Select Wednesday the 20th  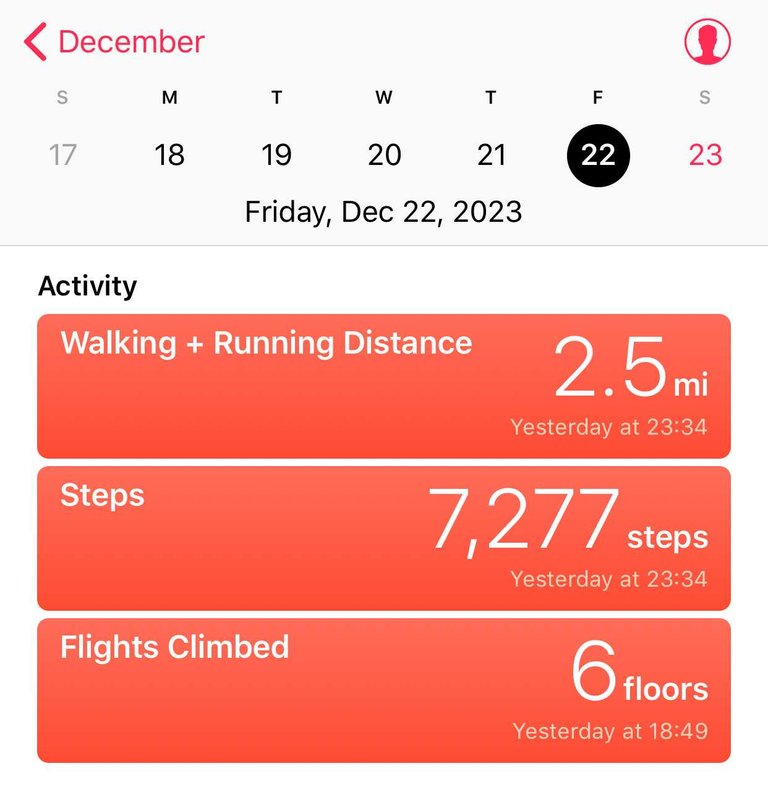(384, 155)
